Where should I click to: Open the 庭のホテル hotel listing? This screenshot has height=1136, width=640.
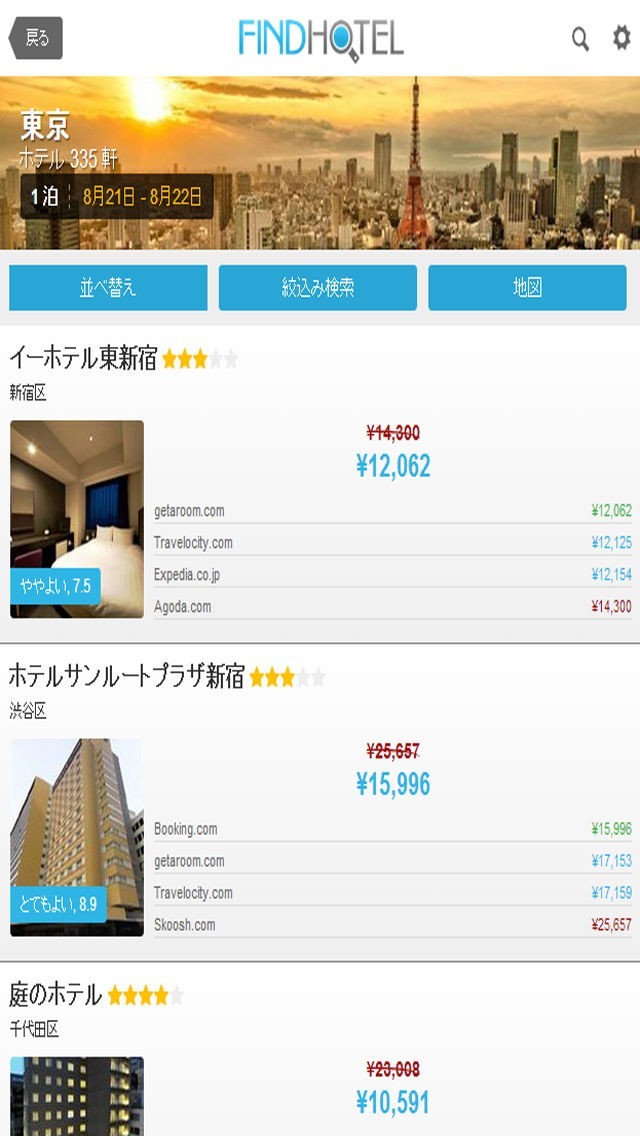coord(56,995)
